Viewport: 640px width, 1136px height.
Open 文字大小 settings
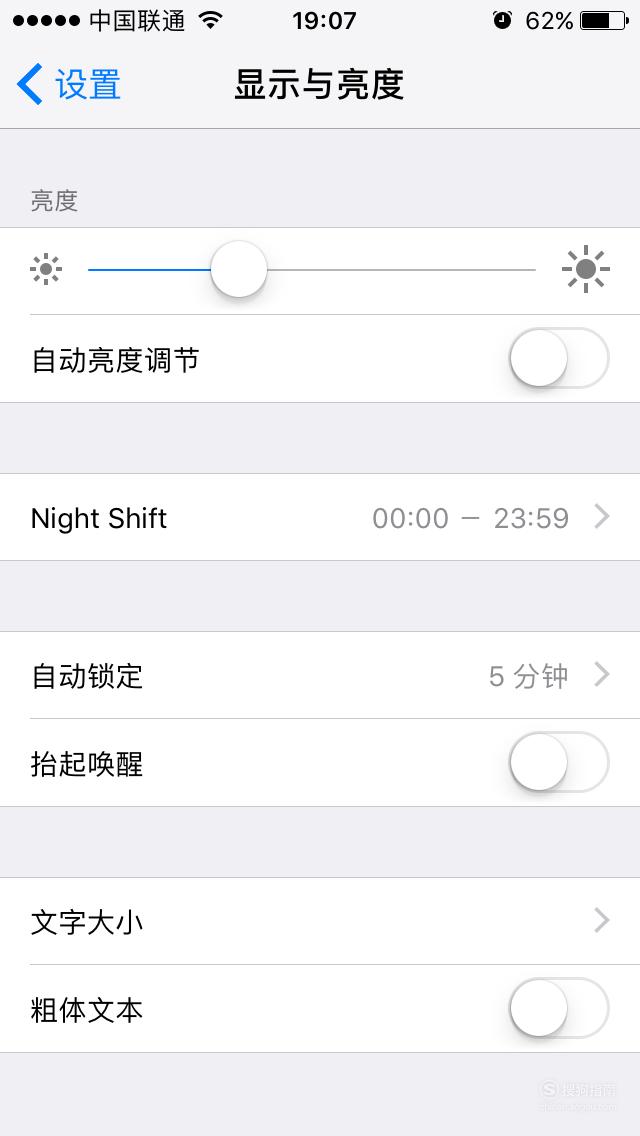(320, 921)
